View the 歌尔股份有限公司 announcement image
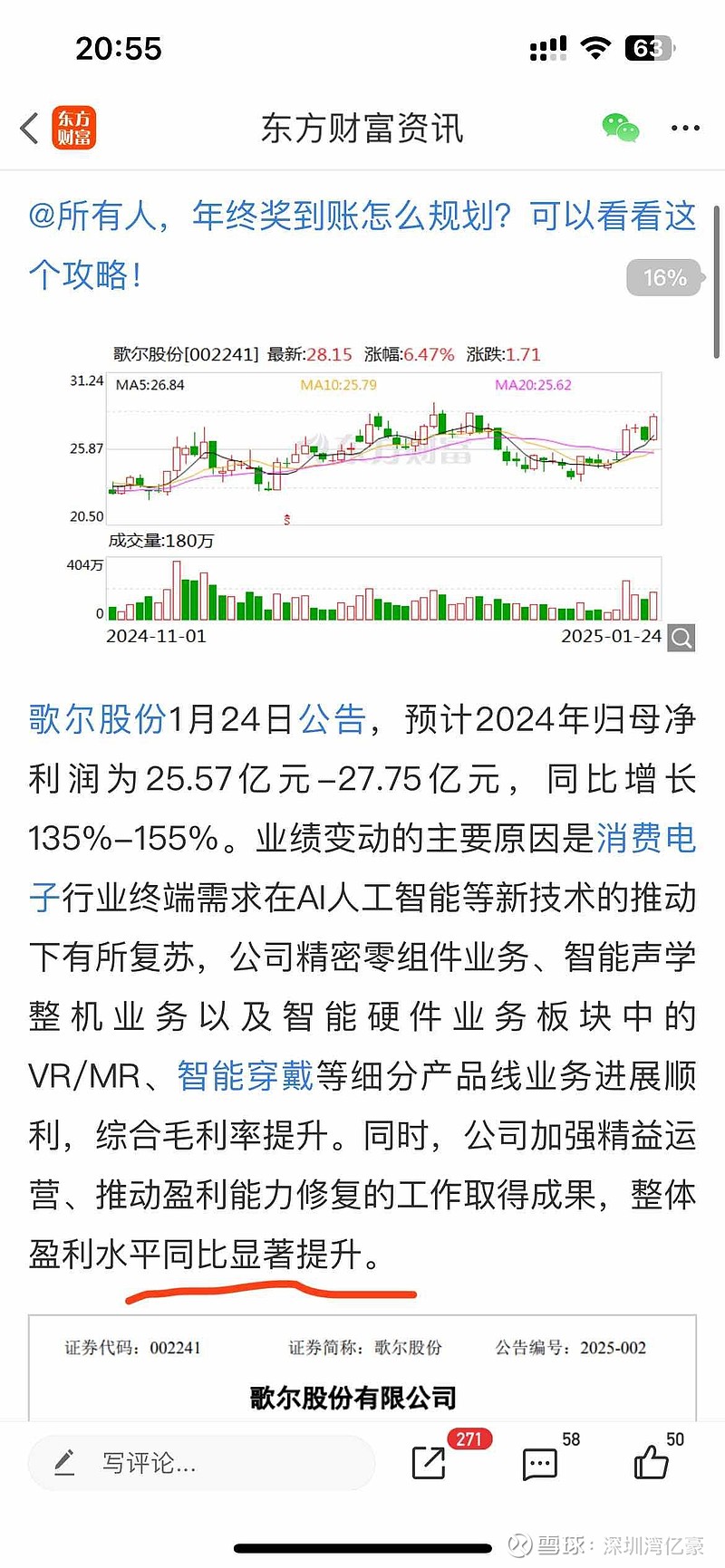This screenshot has width=725, height=1568. 362,1368
